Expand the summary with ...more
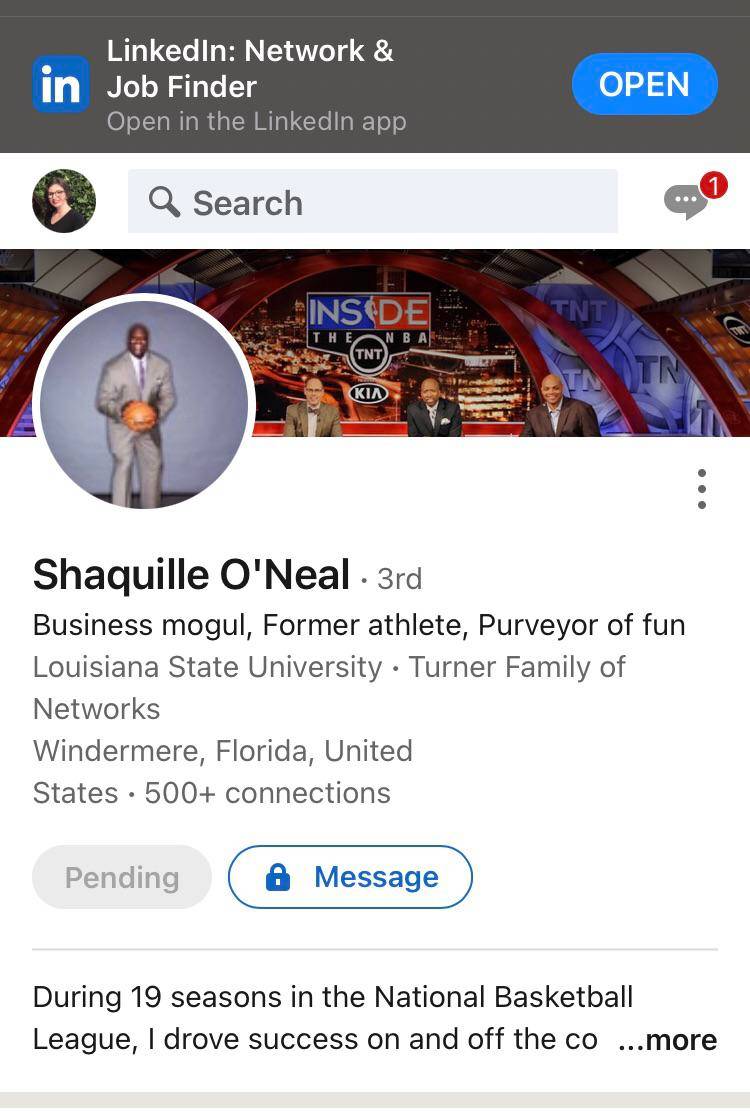 pyautogui.click(x=668, y=1040)
